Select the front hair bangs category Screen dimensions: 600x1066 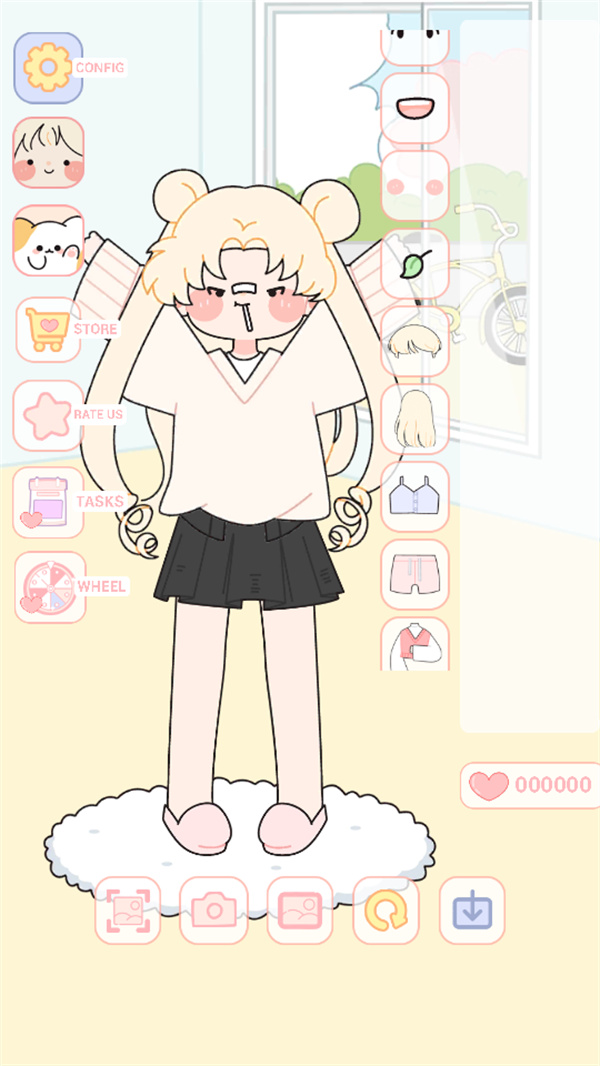(x=415, y=341)
